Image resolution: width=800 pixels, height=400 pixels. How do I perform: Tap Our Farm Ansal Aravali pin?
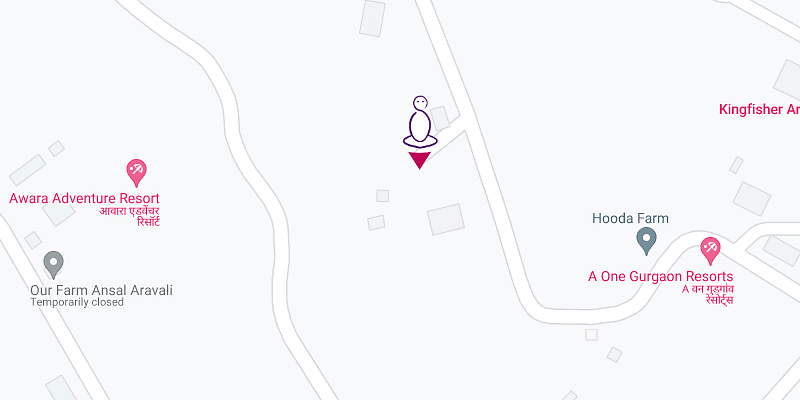54,264
